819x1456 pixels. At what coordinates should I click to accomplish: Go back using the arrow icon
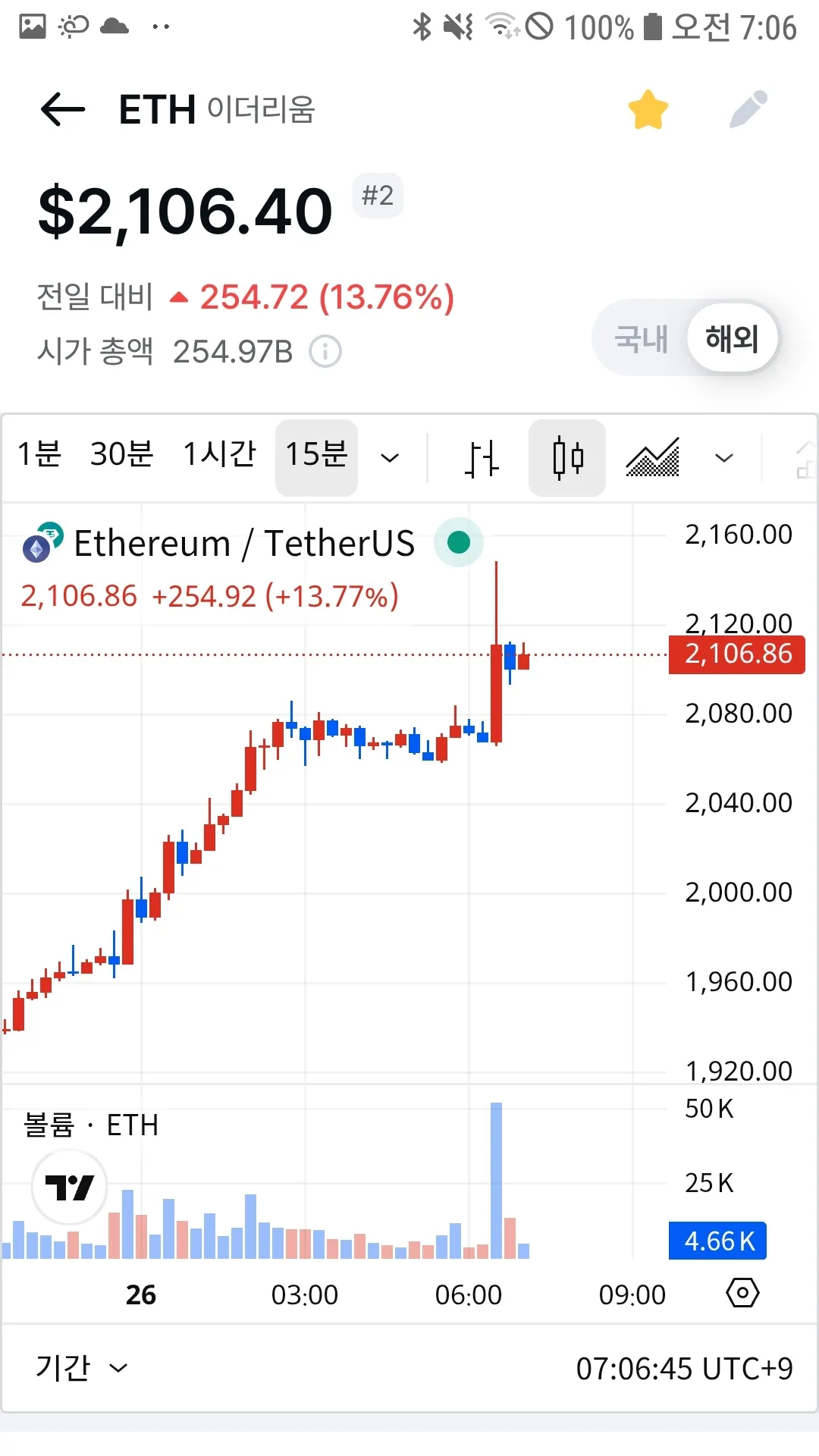62,110
